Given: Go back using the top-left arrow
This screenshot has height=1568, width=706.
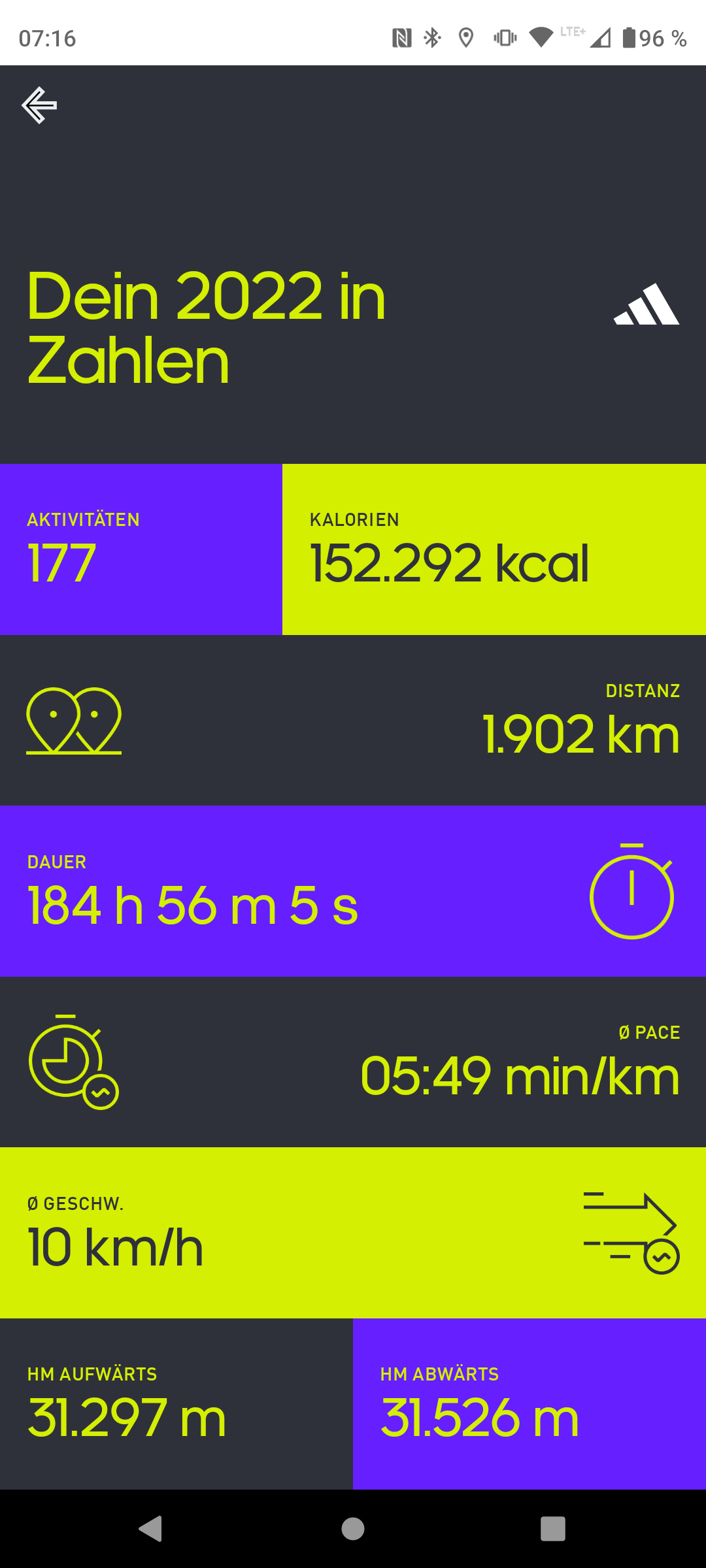Looking at the screenshot, I should click(x=39, y=105).
